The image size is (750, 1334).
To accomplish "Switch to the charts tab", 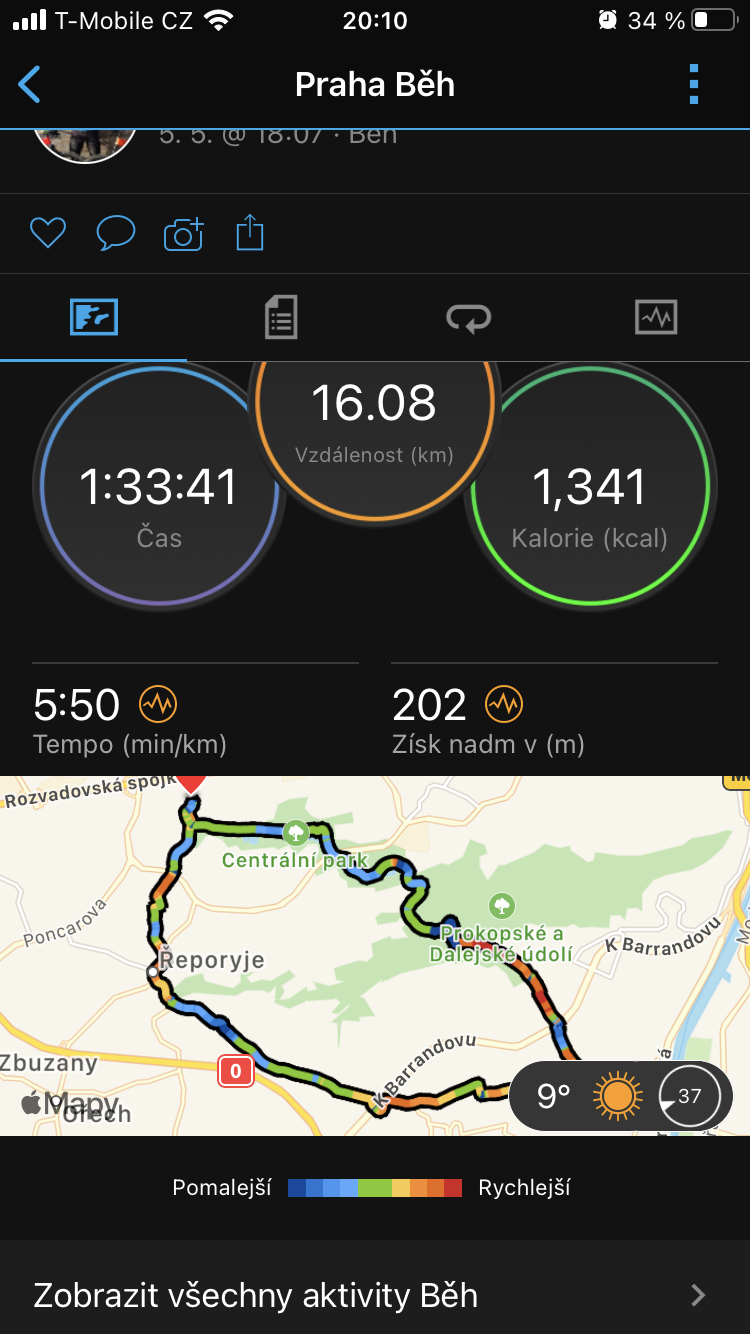I will [x=656, y=318].
